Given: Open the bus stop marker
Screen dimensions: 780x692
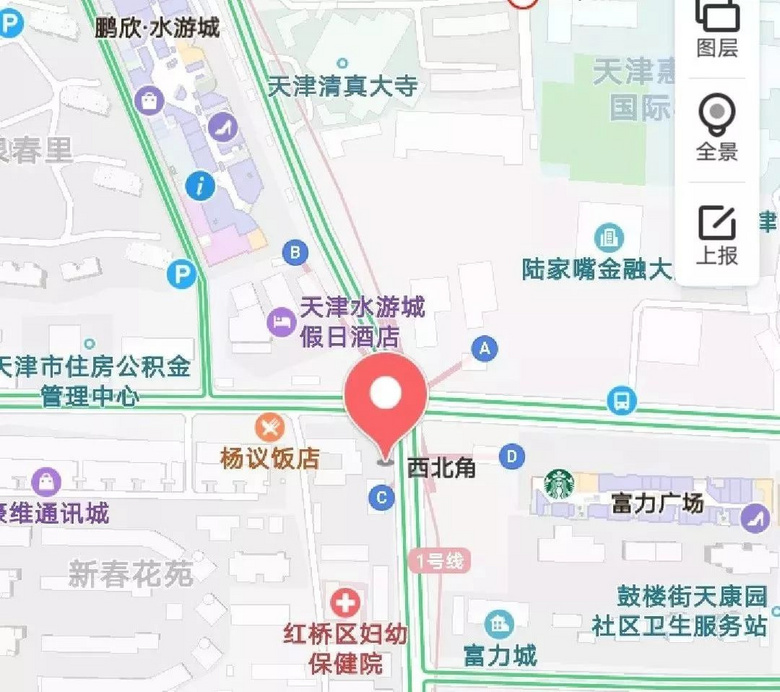Looking at the screenshot, I should point(622,401).
